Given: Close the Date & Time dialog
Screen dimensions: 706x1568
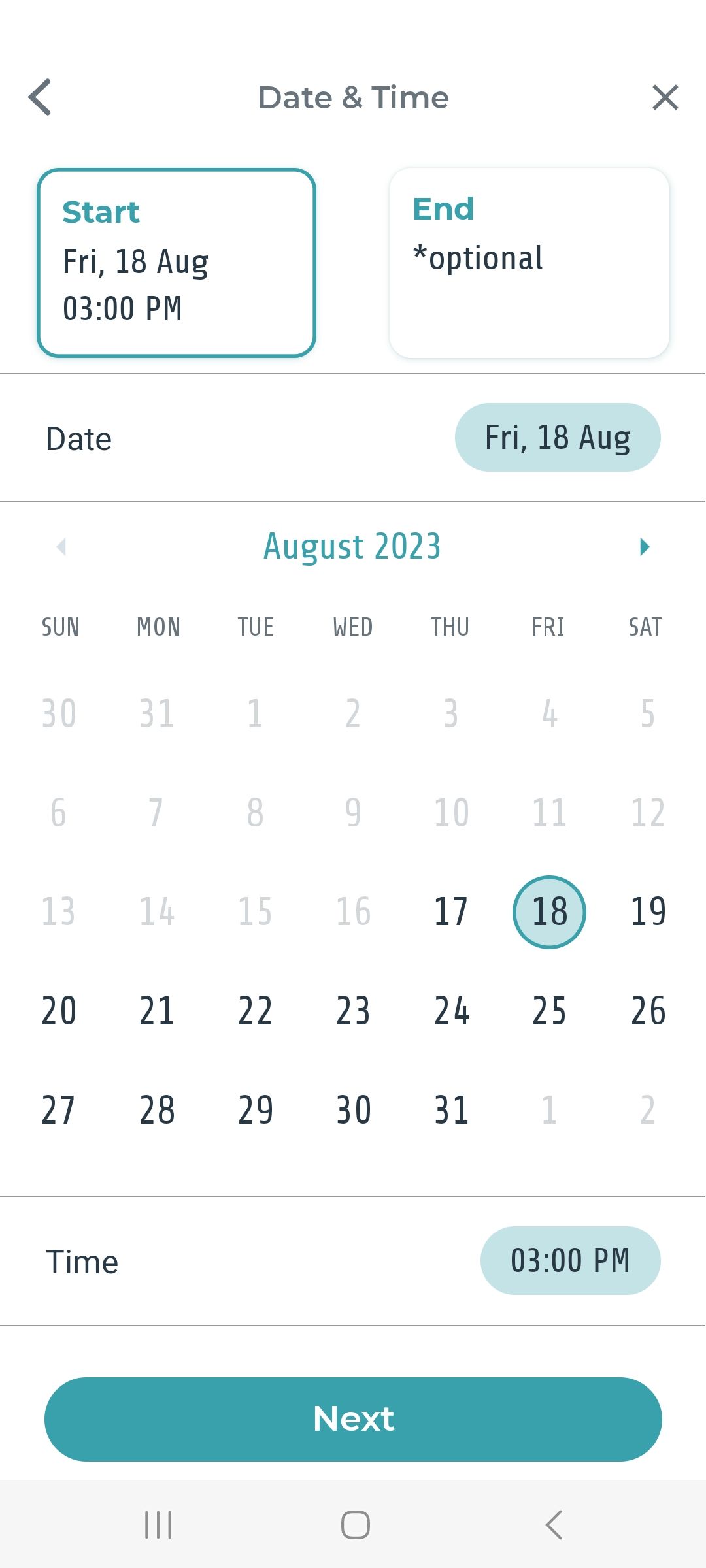Looking at the screenshot, I should [x=665, y=98].
